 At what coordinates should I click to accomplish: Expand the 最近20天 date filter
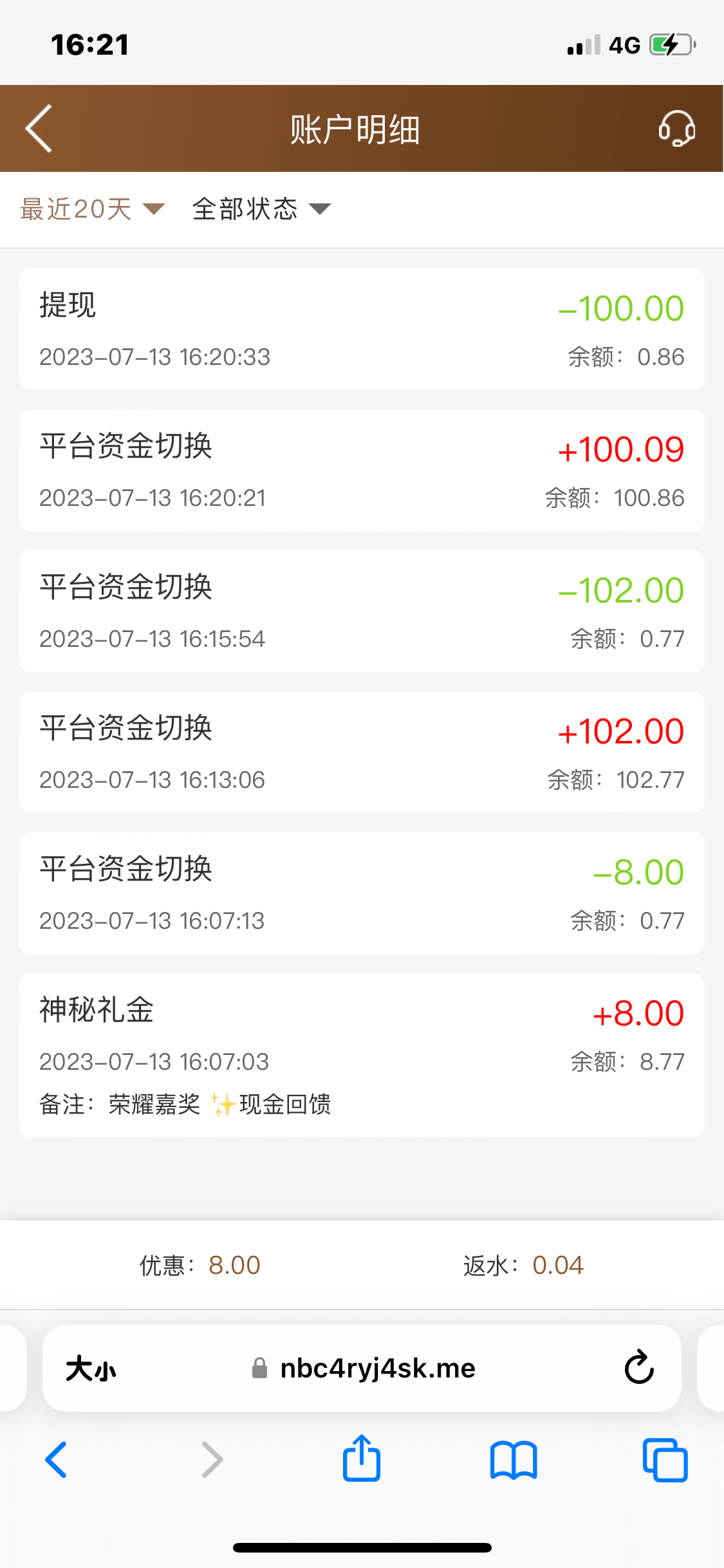(x=93, y=209)
